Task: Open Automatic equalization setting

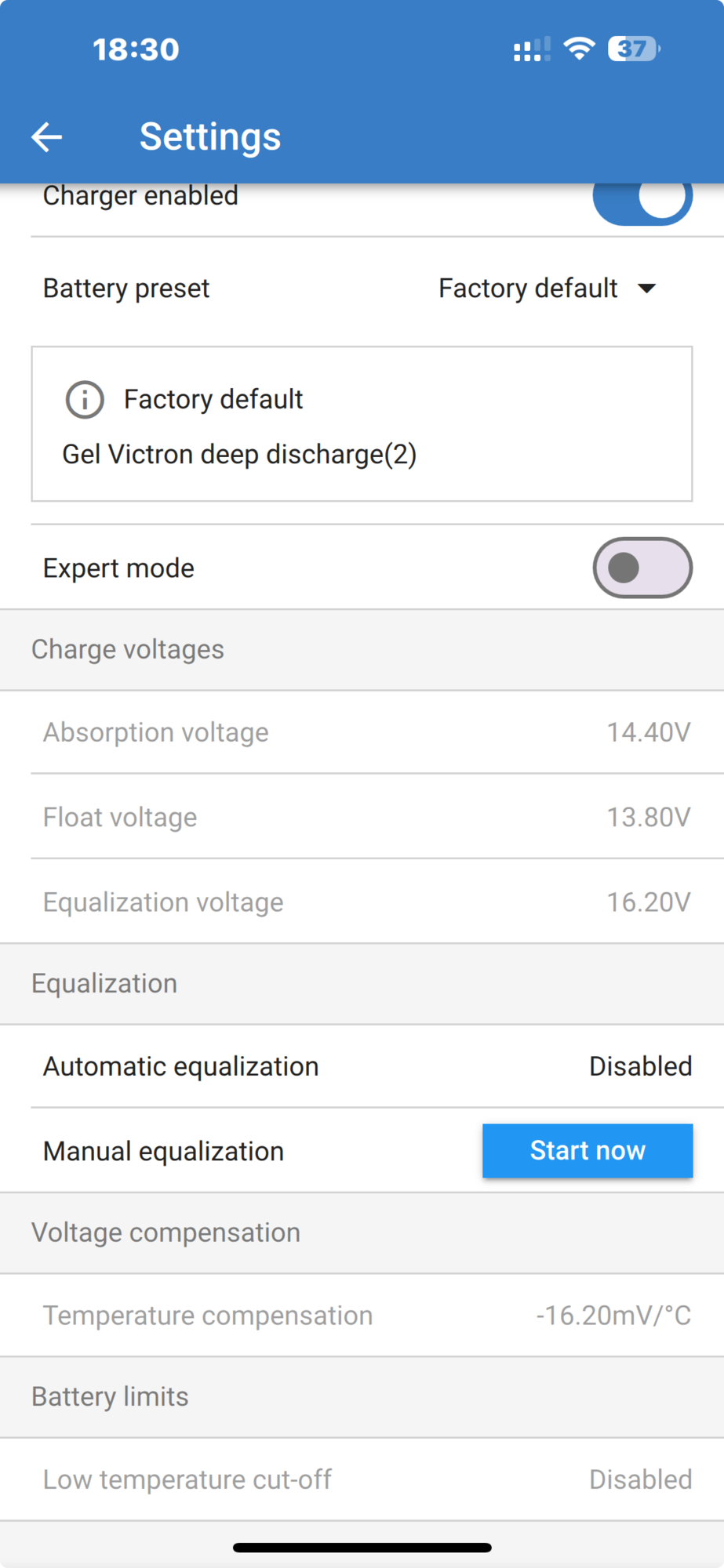Action: pos(362,1066)
